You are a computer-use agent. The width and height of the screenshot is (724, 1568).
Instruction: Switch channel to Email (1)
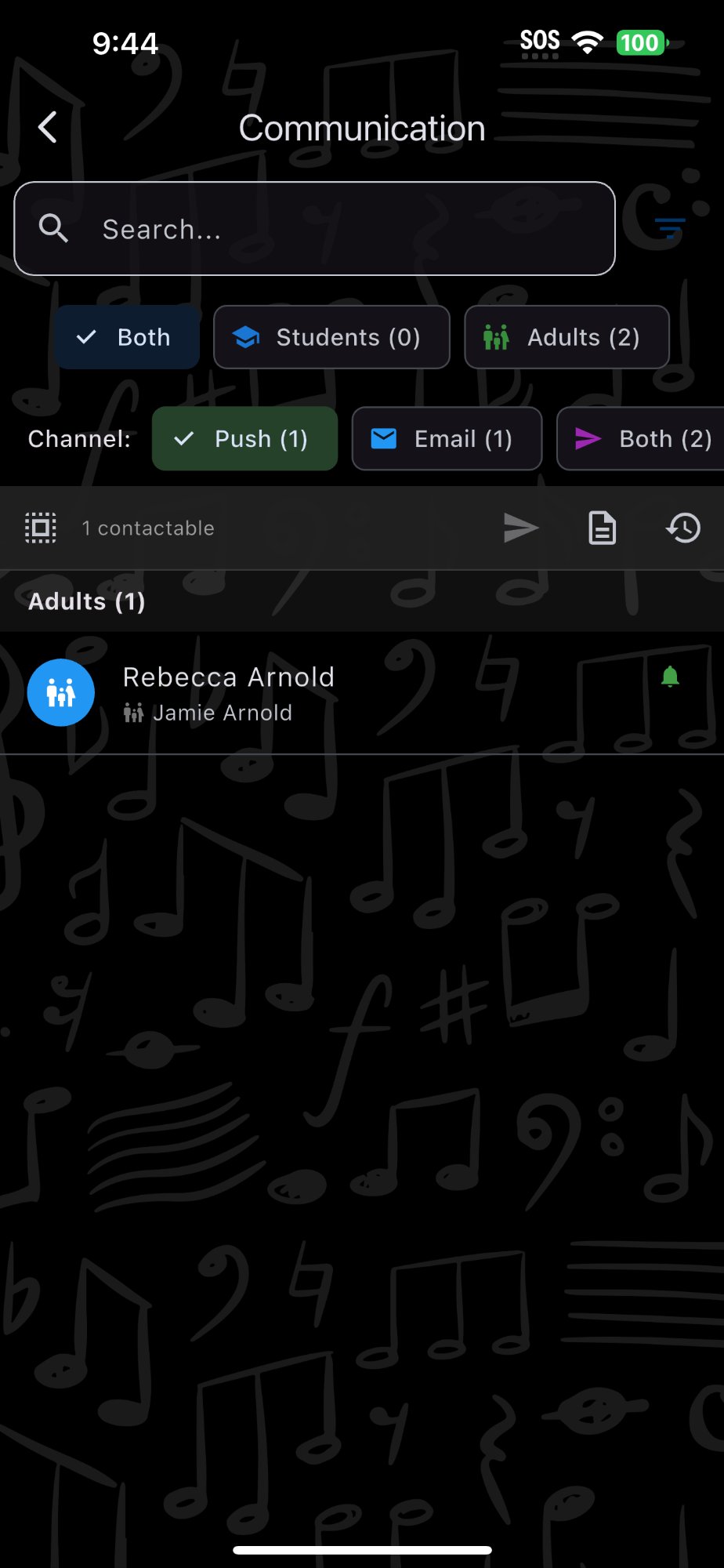(x=447, y=439)
